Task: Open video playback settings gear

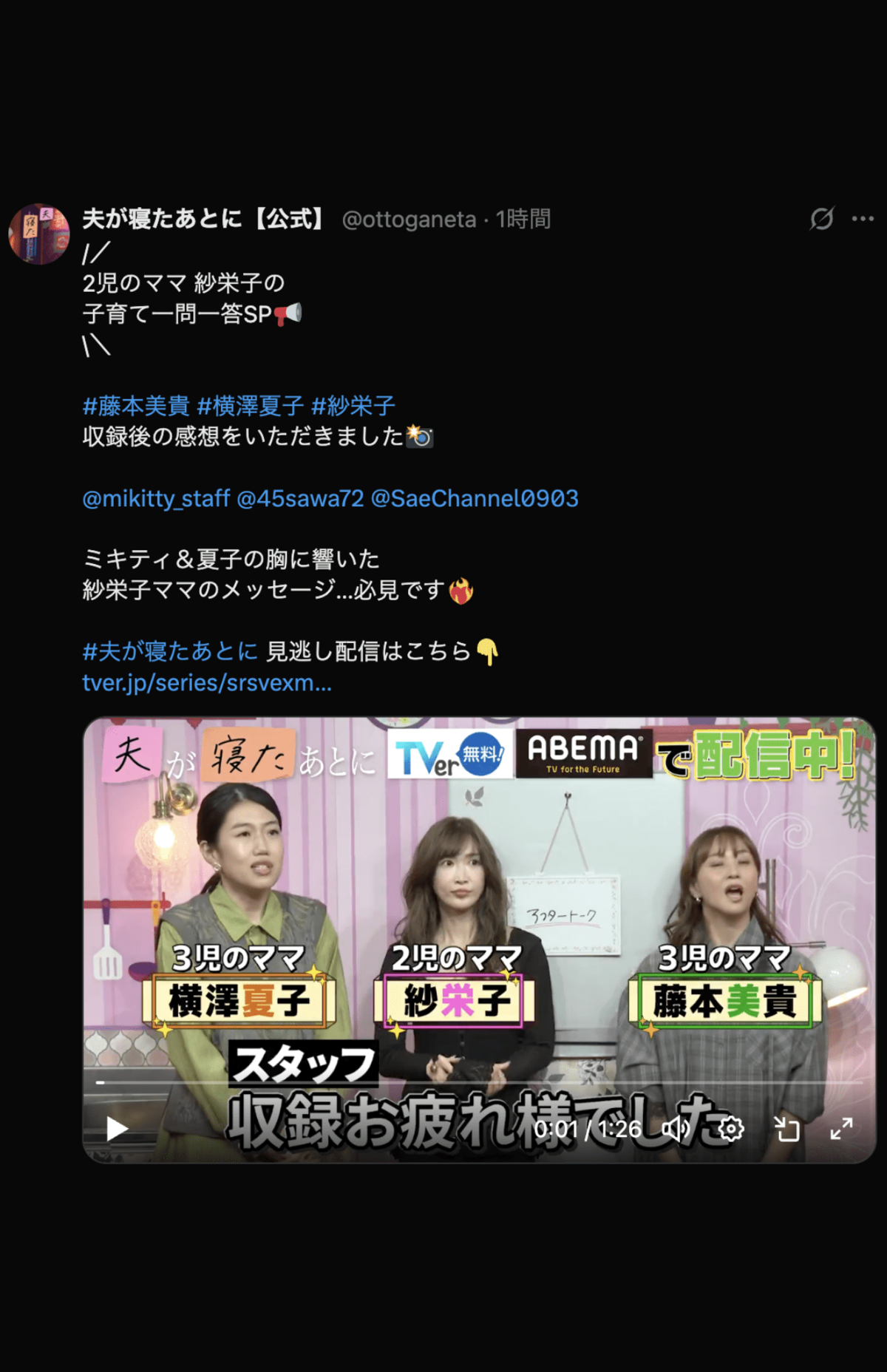Action: [x=731, y=1129]
